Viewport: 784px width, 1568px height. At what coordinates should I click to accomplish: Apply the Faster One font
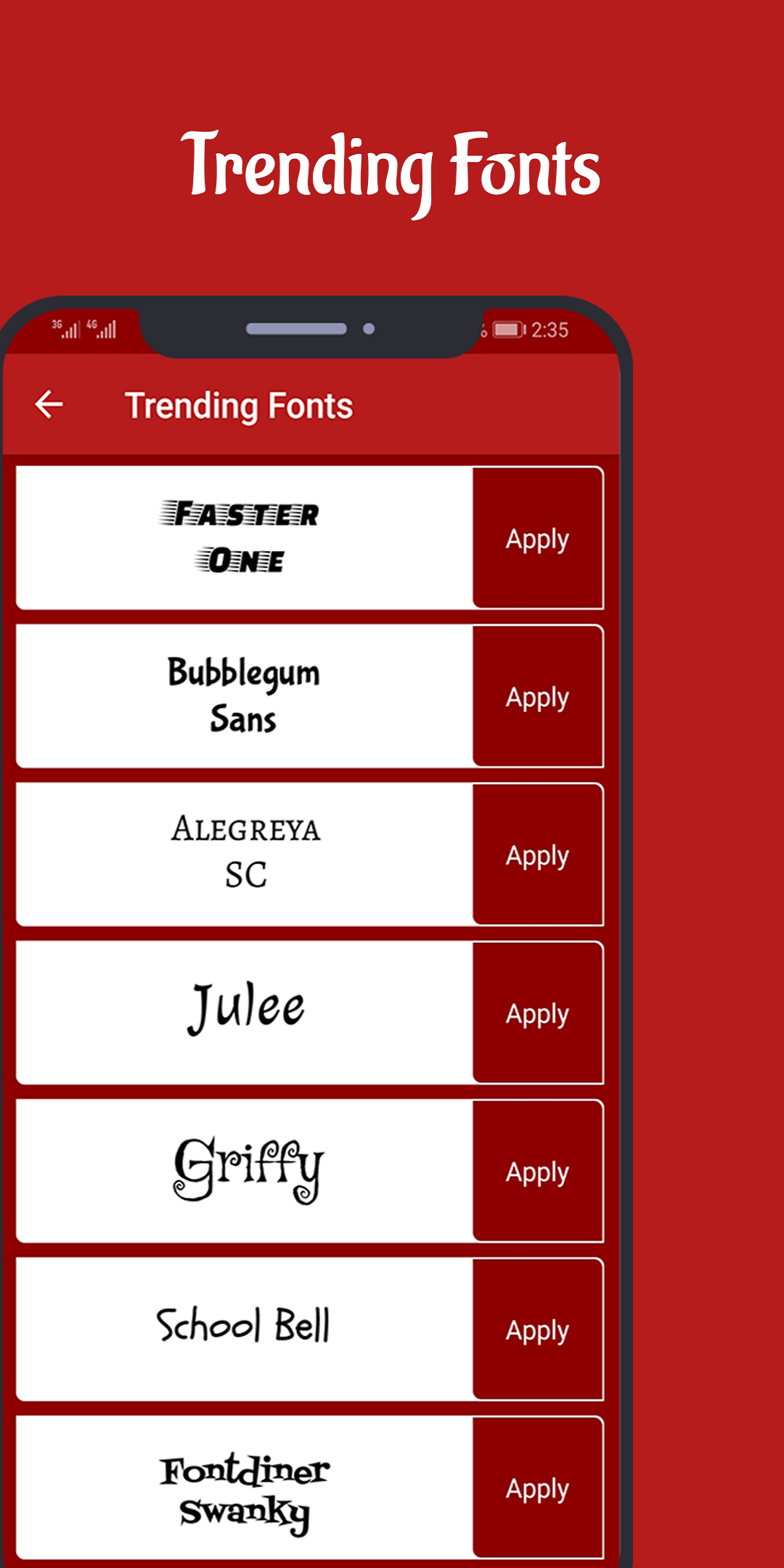point(537,538)
